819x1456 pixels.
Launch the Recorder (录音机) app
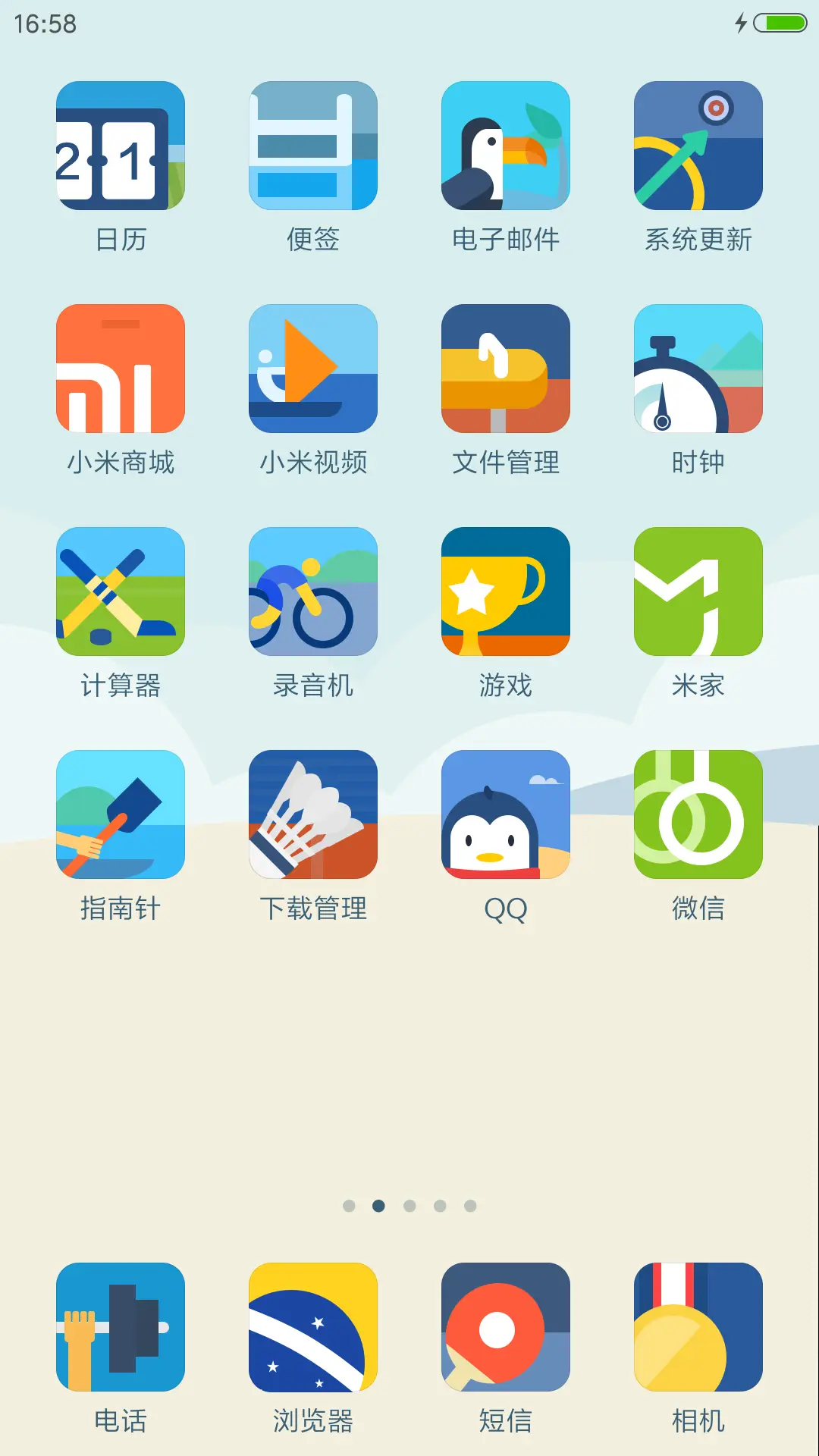click(312, 592)
